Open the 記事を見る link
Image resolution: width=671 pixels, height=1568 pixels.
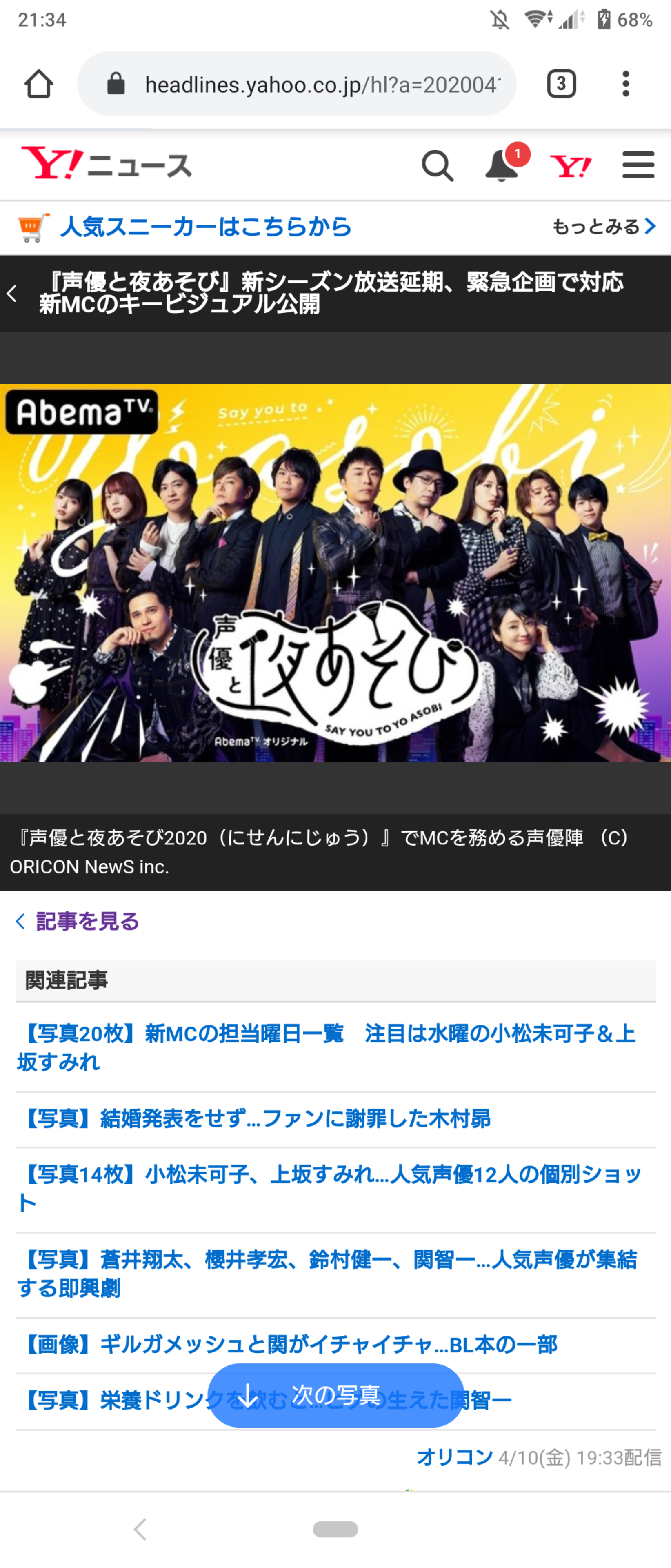[x=87, y=921]
